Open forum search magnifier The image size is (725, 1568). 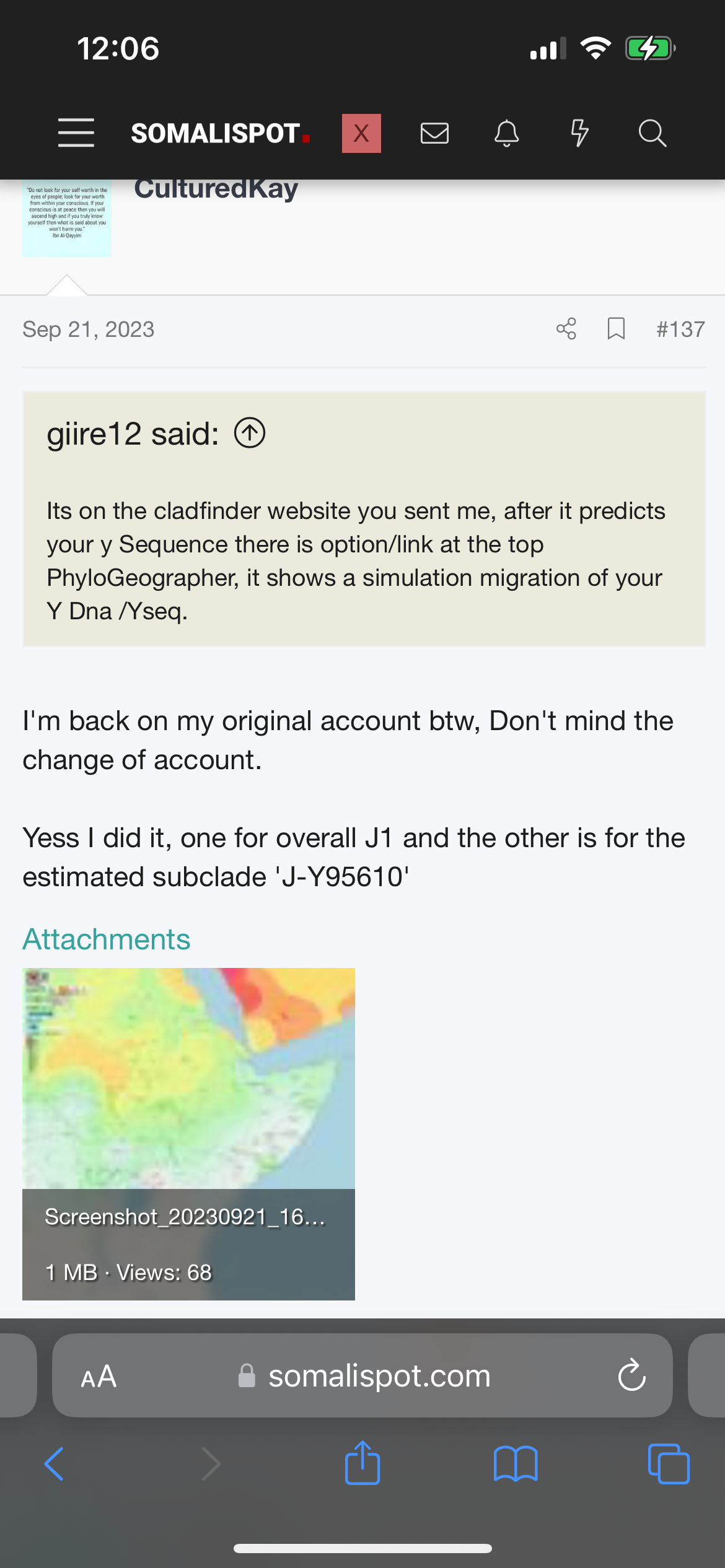(x=652, y=133)
